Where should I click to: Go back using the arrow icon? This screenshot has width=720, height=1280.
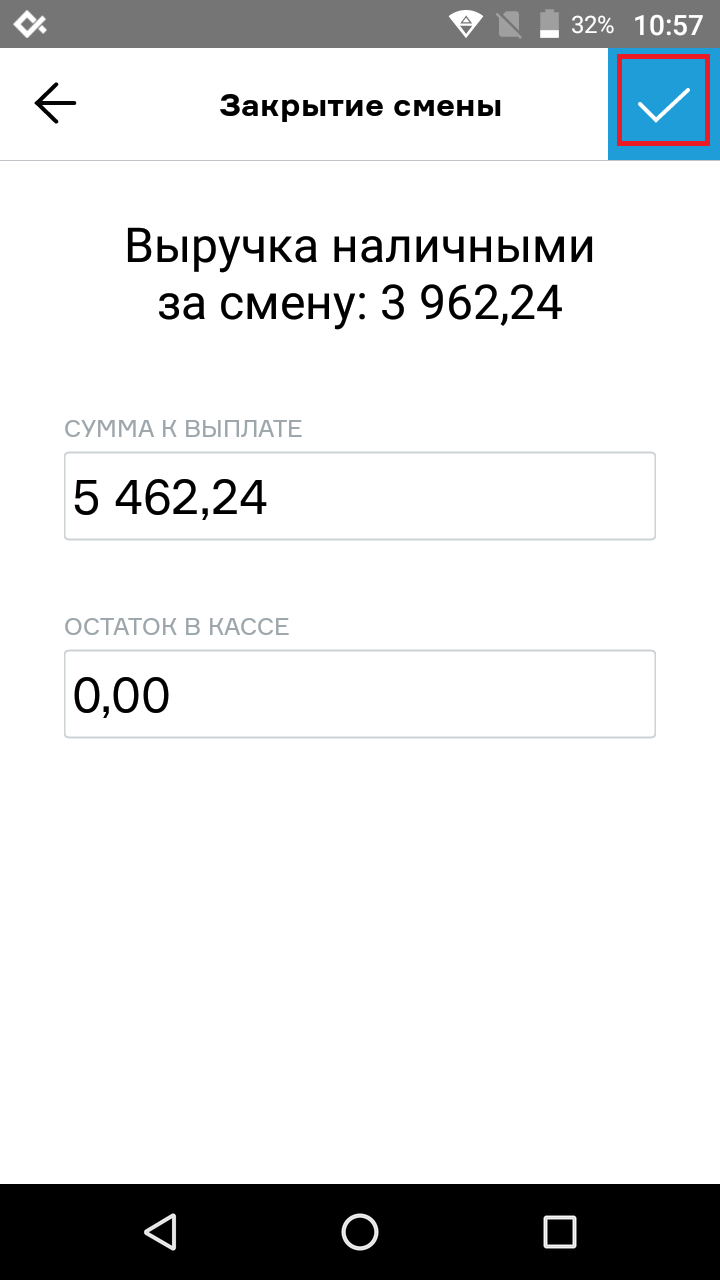(55, 103)
